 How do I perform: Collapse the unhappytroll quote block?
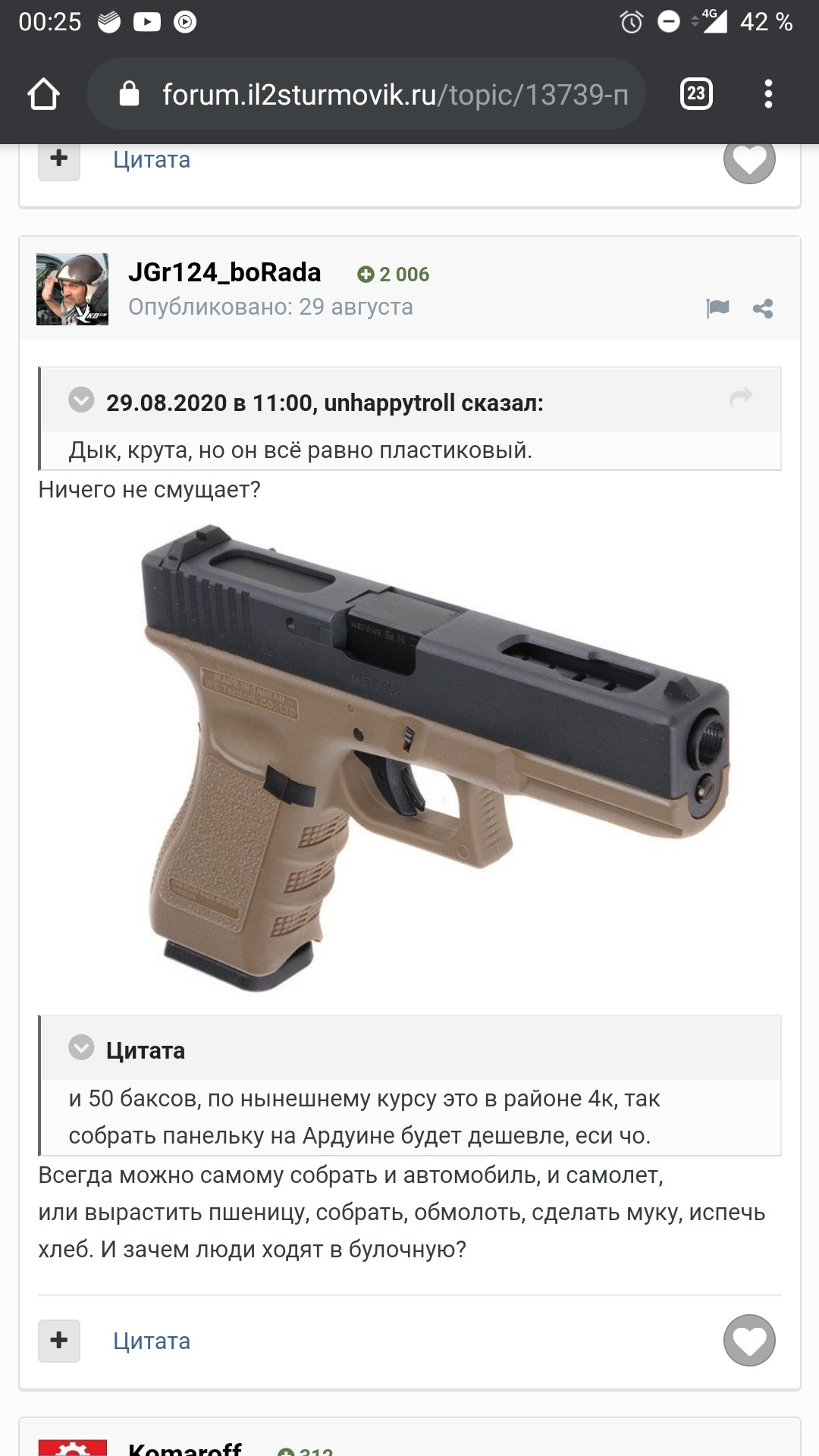(81, 400)
